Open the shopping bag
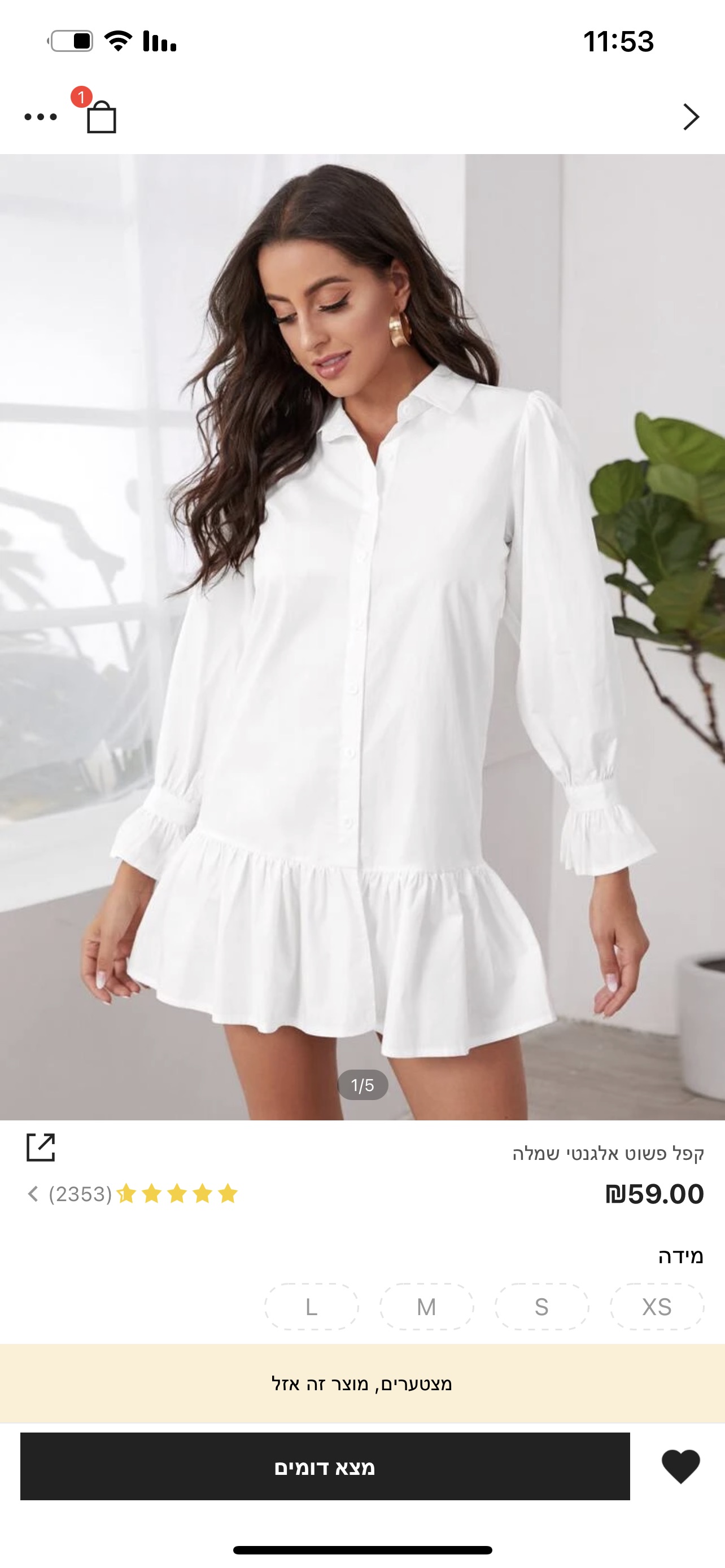Image resolution: width=725 pixels, height=1568 pixels. 101,116
